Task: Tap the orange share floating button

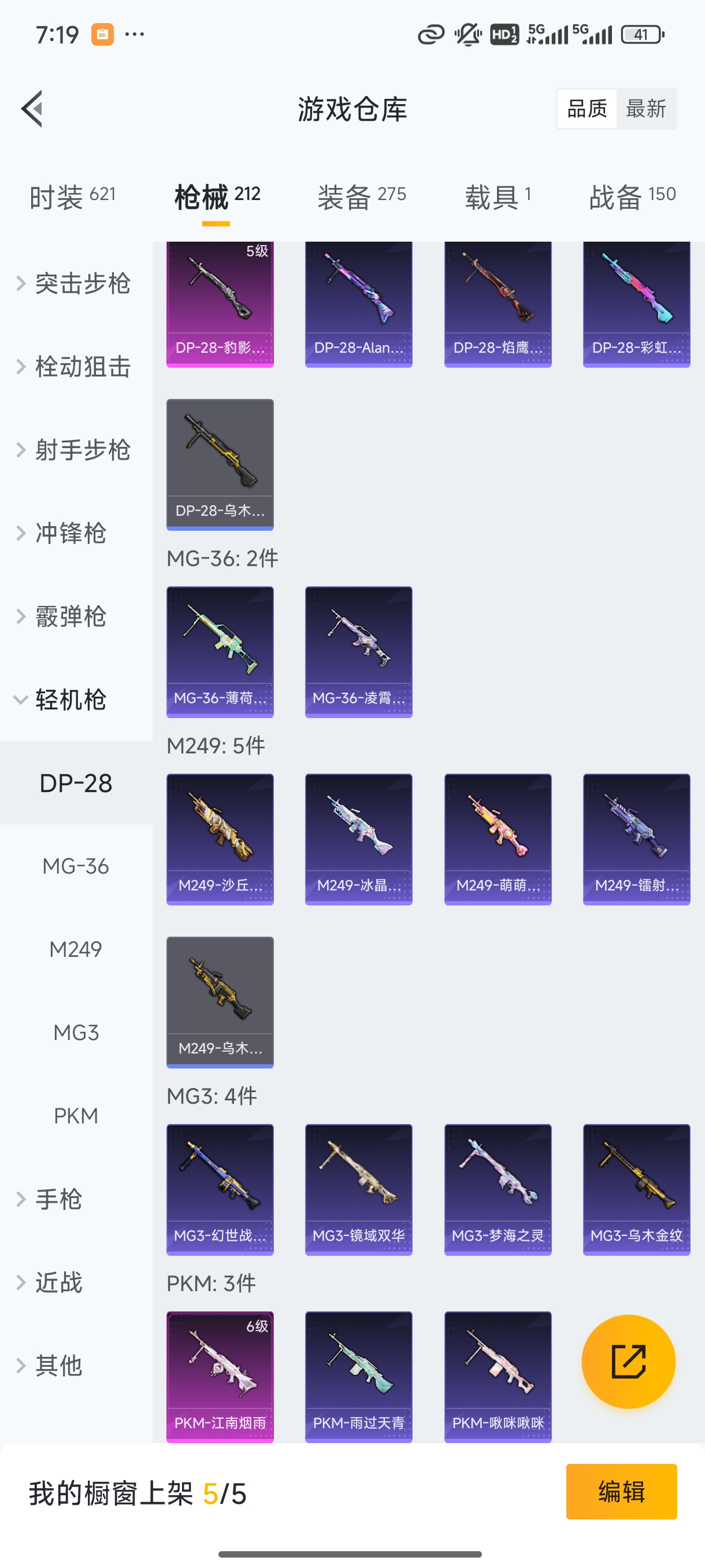Action: [628, 1362]
